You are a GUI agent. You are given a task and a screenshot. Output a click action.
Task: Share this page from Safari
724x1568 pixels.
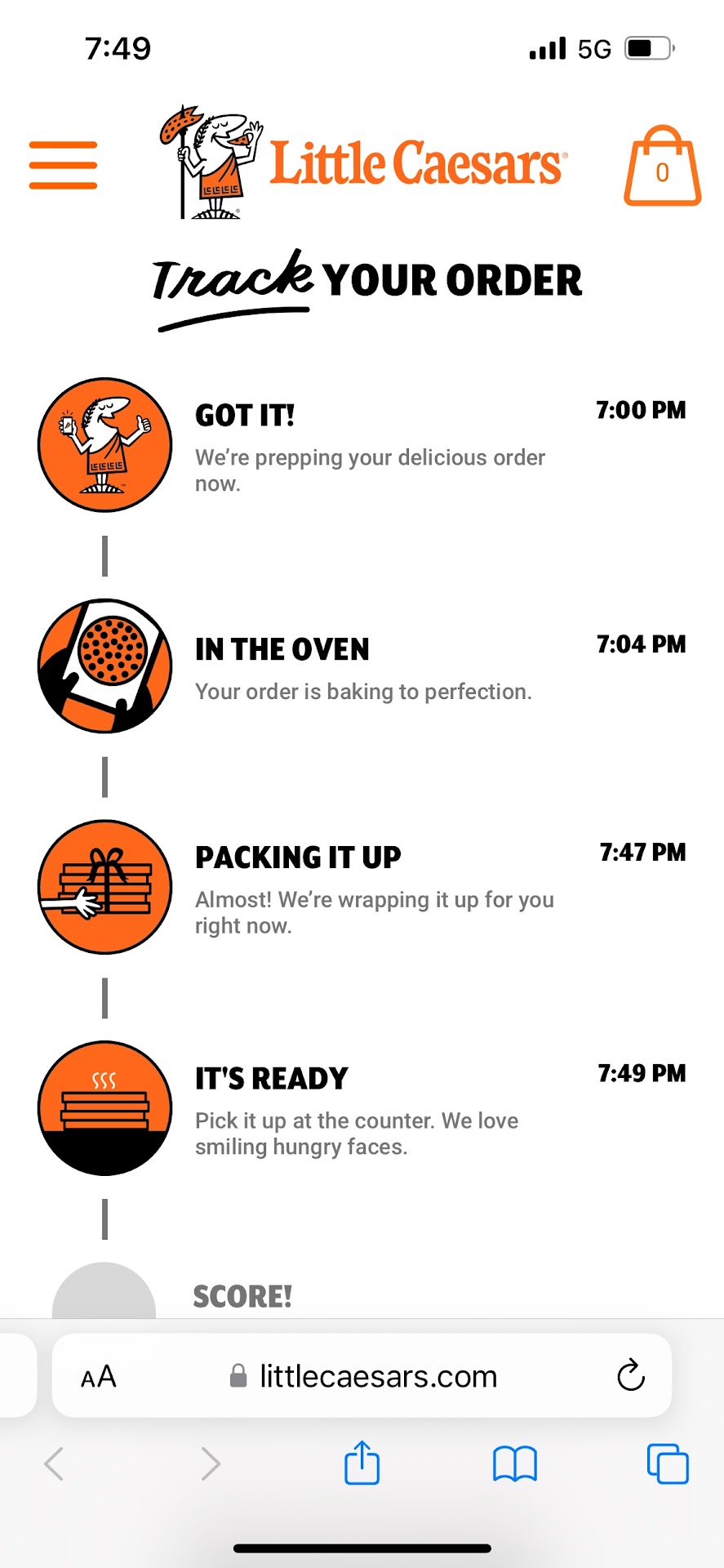362,1463
